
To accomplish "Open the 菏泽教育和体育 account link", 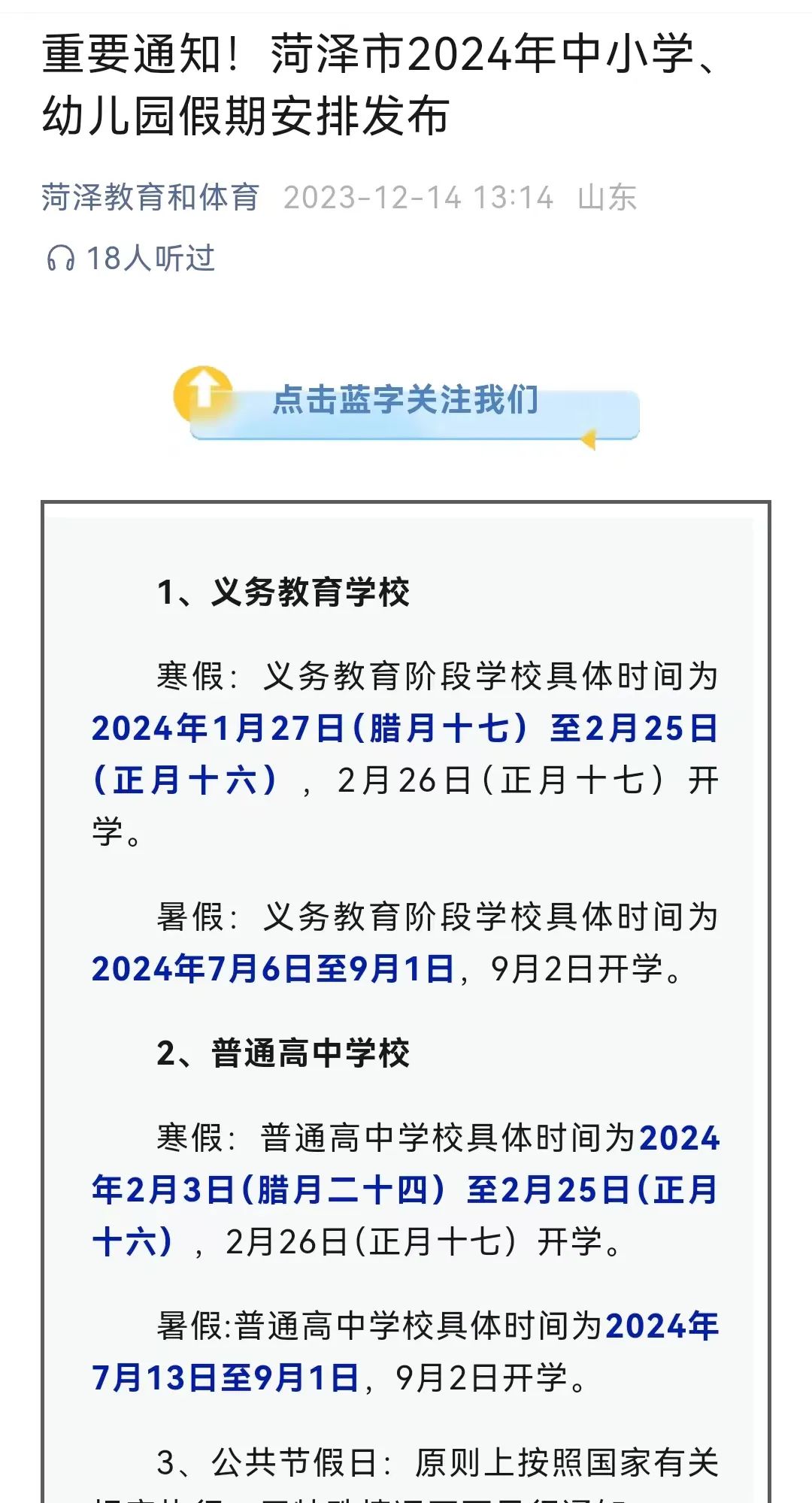I will pos(150,198).
